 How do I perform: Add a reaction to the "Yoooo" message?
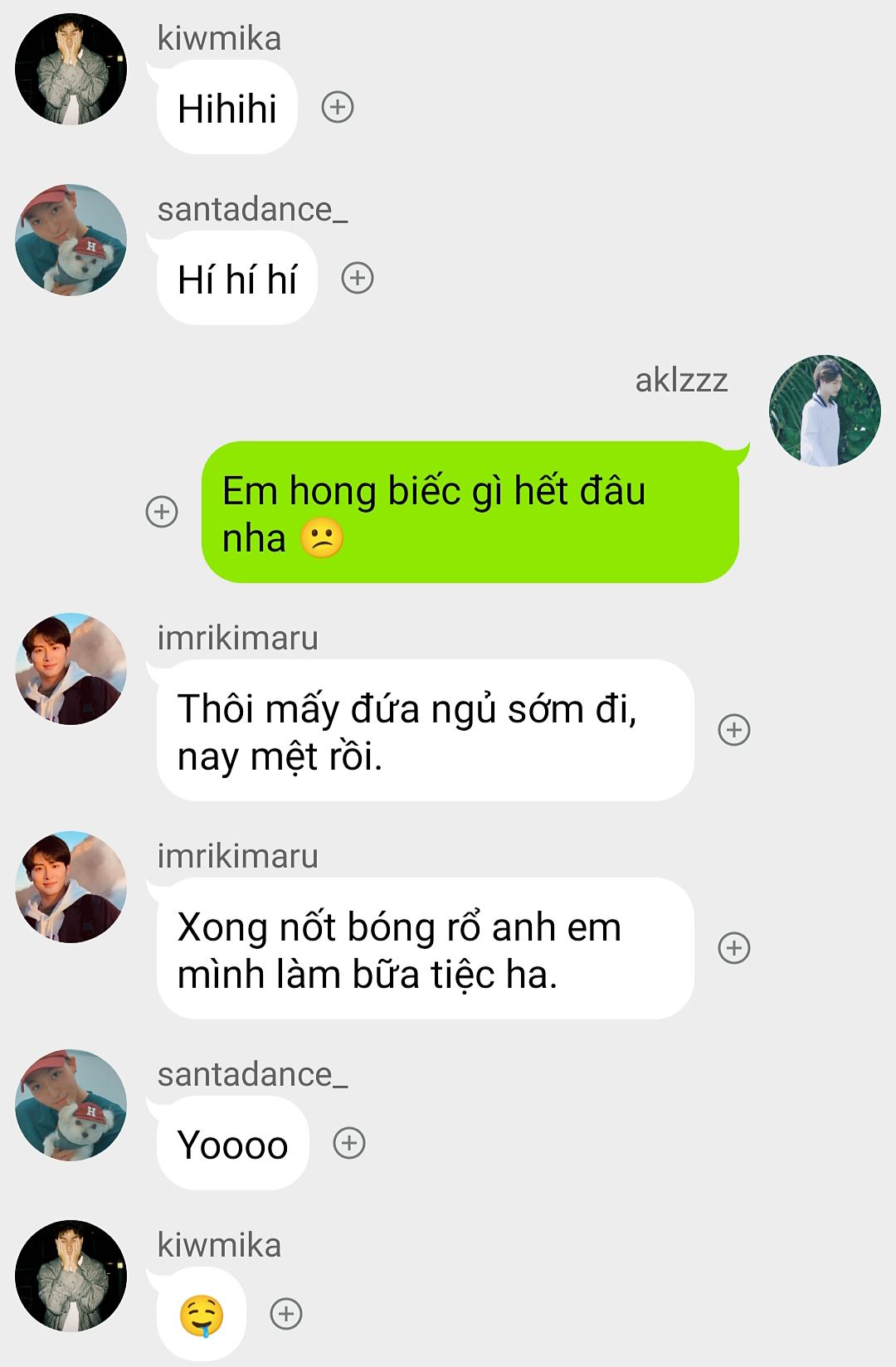point(349,1143)
